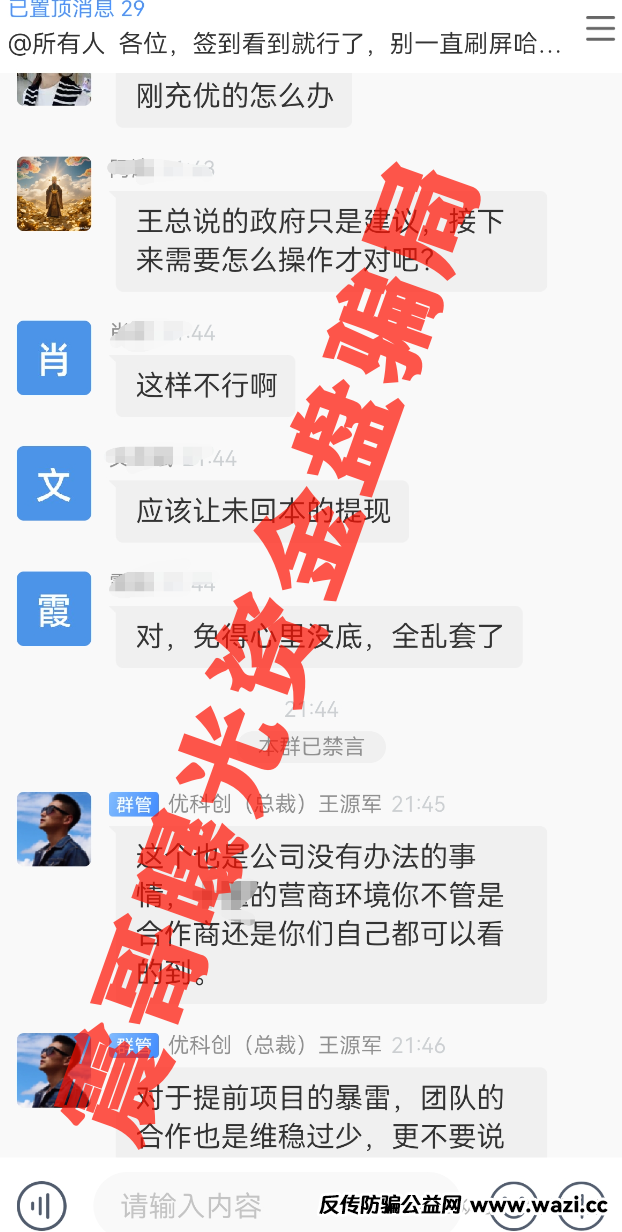Open the menu icon at top right

(x=600, y=28)
